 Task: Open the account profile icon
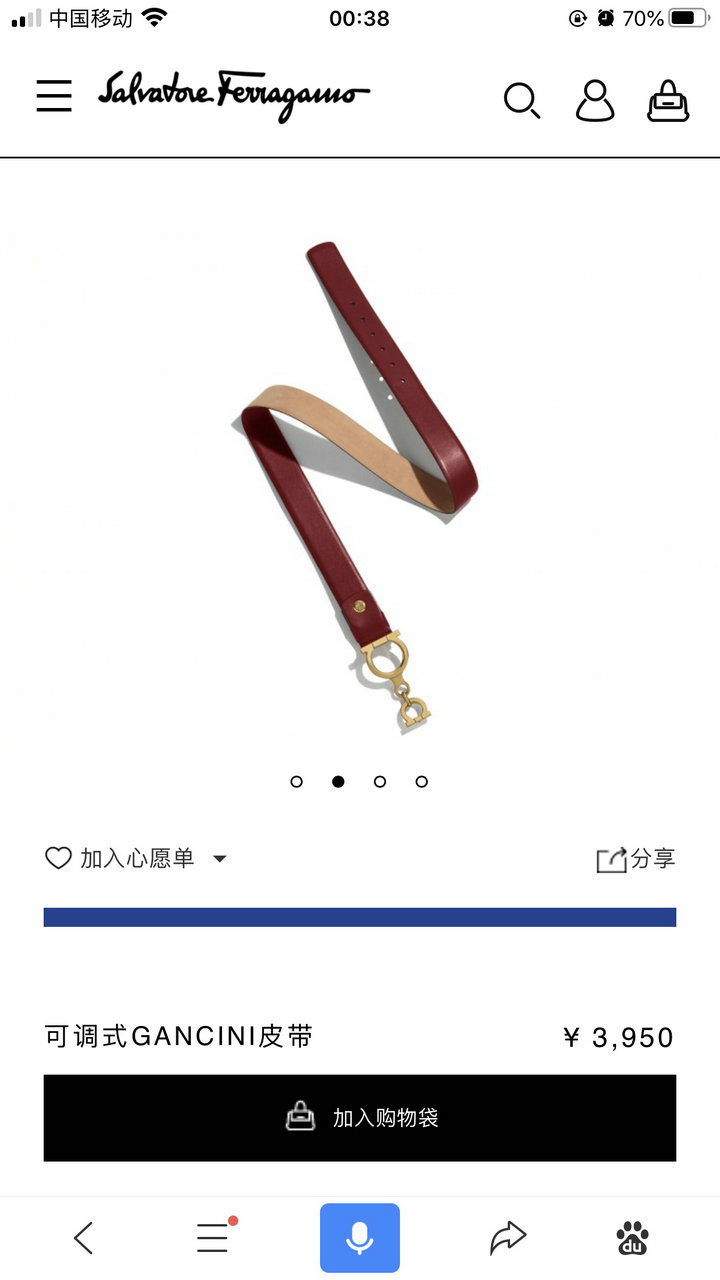(x=595, y=100)
